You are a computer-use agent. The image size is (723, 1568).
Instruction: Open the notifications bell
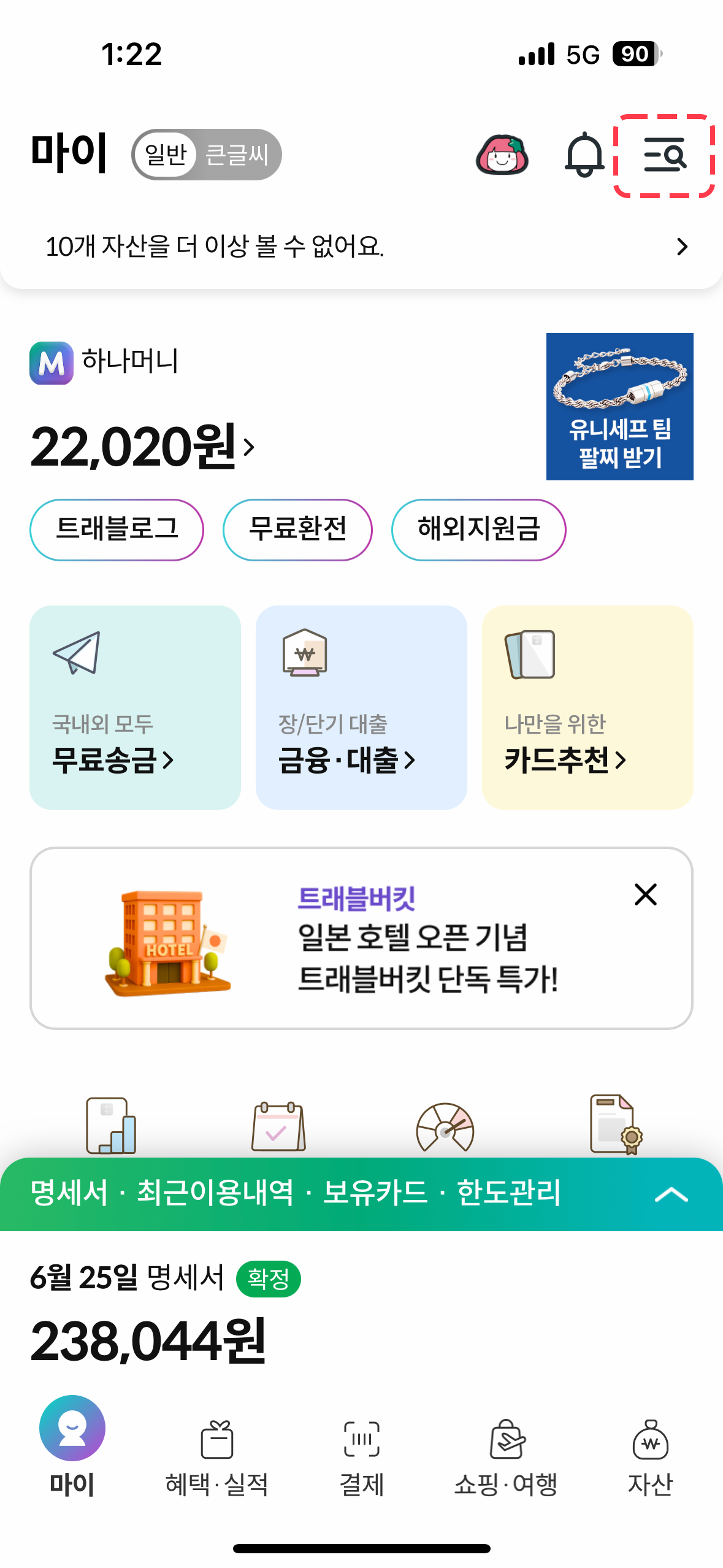(x=584, y=155)
